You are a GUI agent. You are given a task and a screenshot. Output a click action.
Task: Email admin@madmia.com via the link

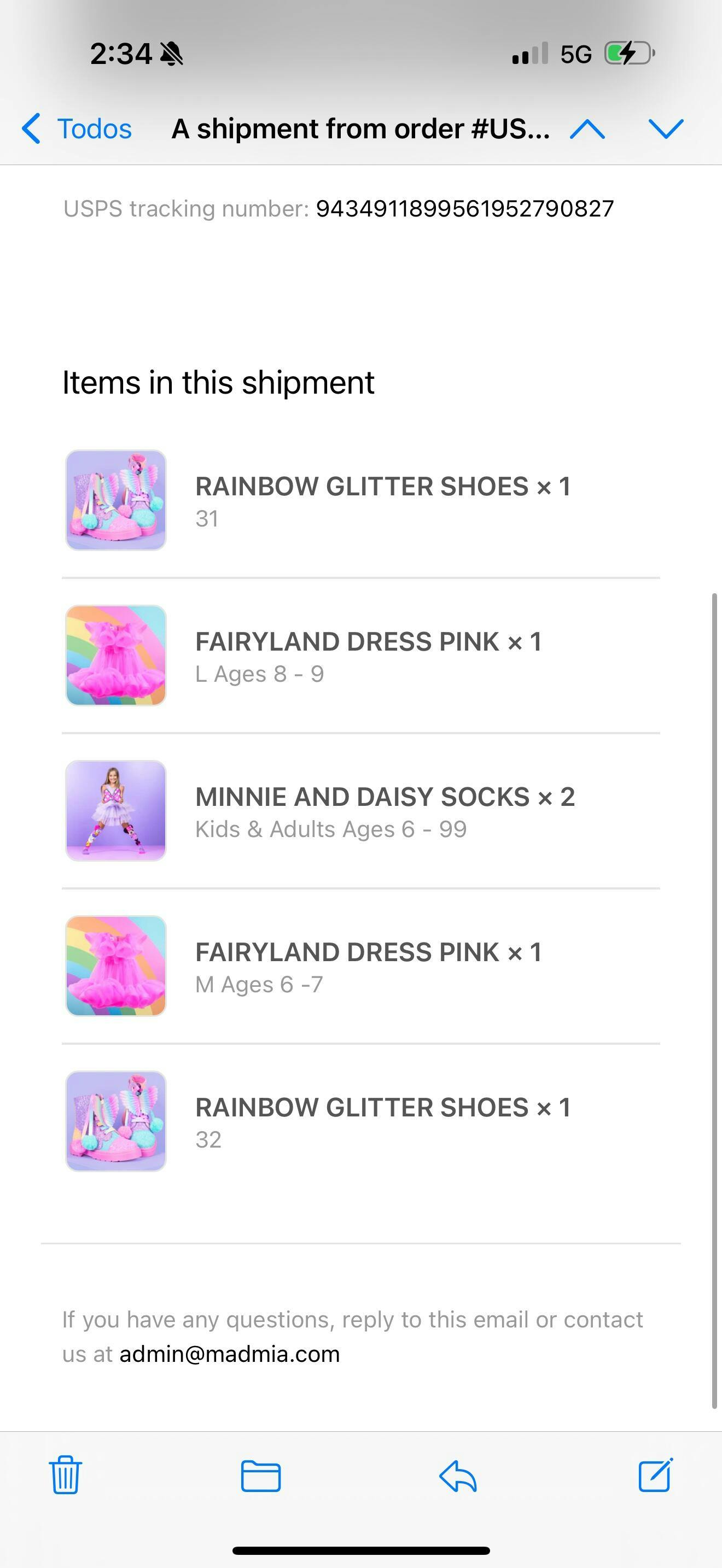pos(230,1354)
